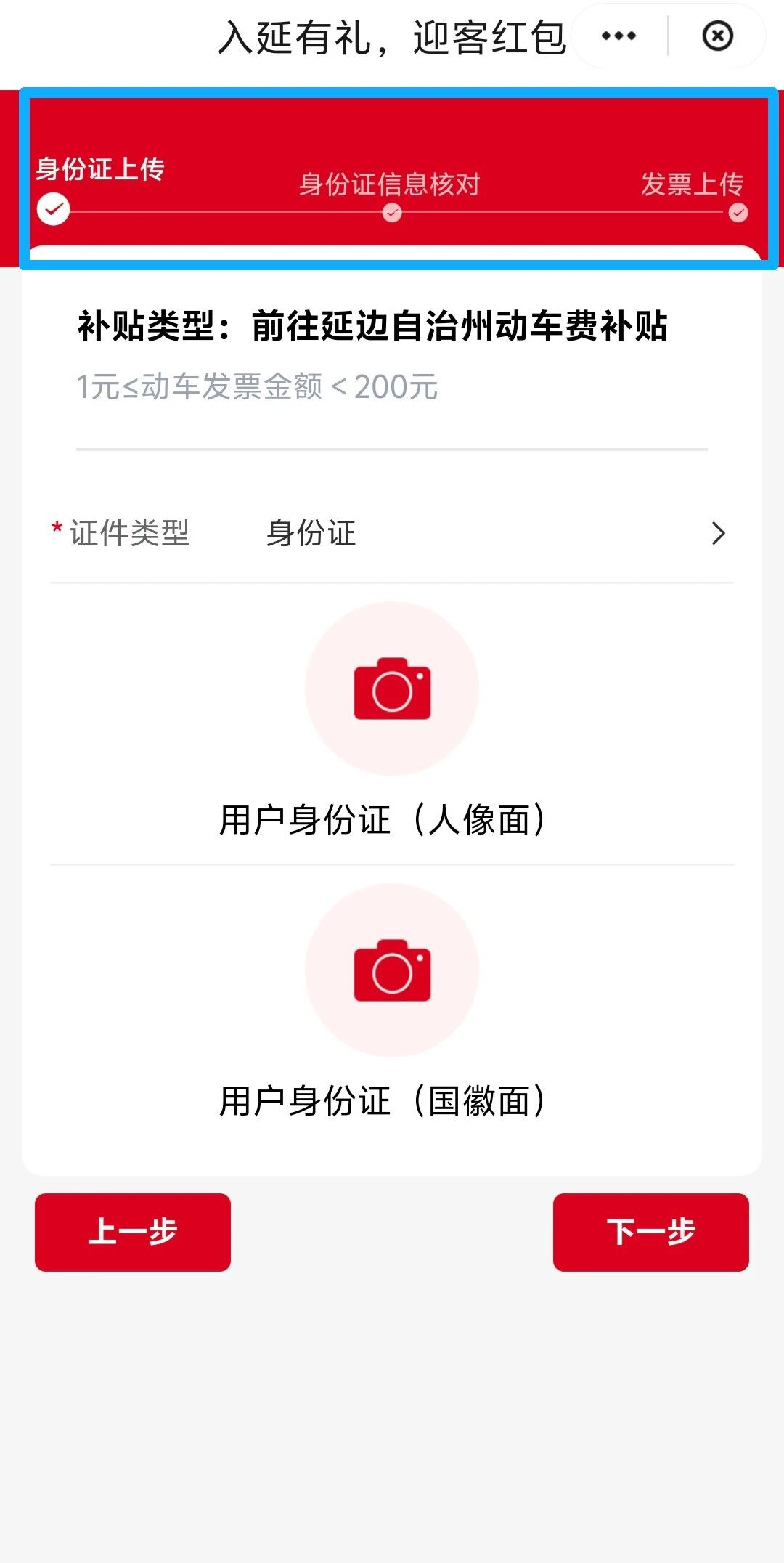Close the mini program
Image resolution: width=784 pixels, height=1563 pixels.
point(717,36)
